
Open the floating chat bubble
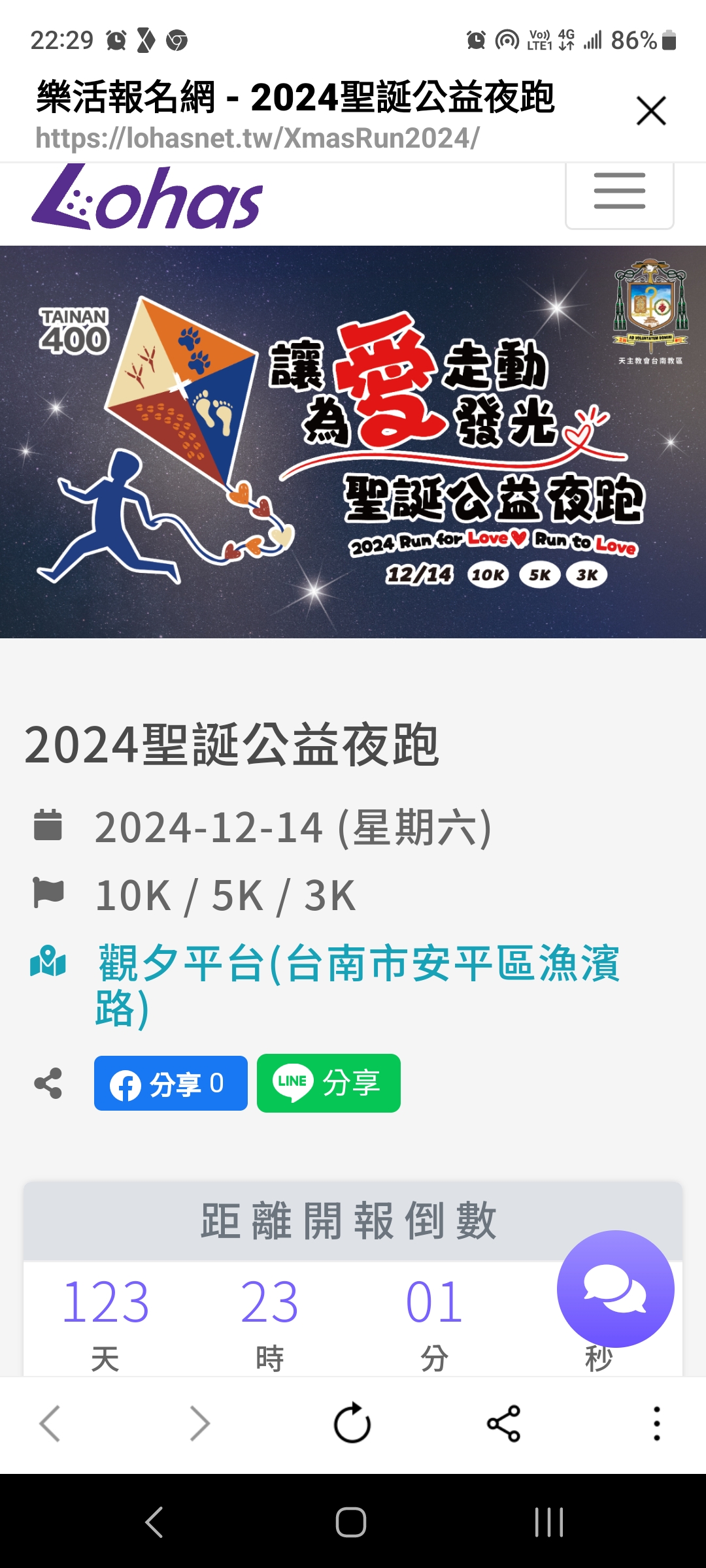click(615, 1288)
